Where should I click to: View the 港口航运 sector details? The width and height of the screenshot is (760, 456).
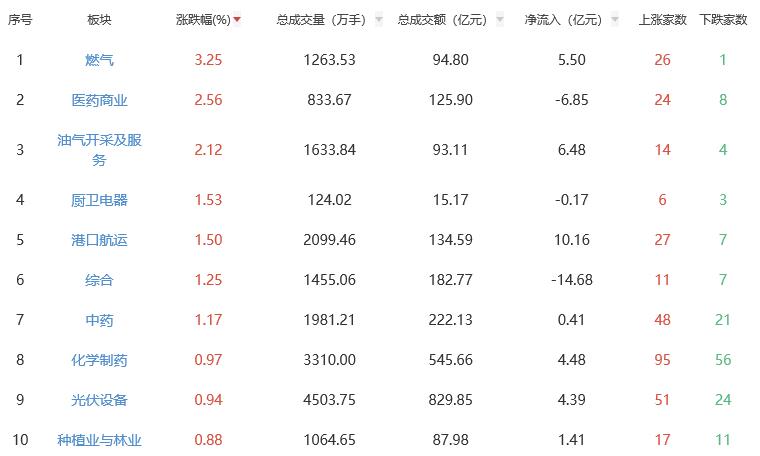point(99,240)
